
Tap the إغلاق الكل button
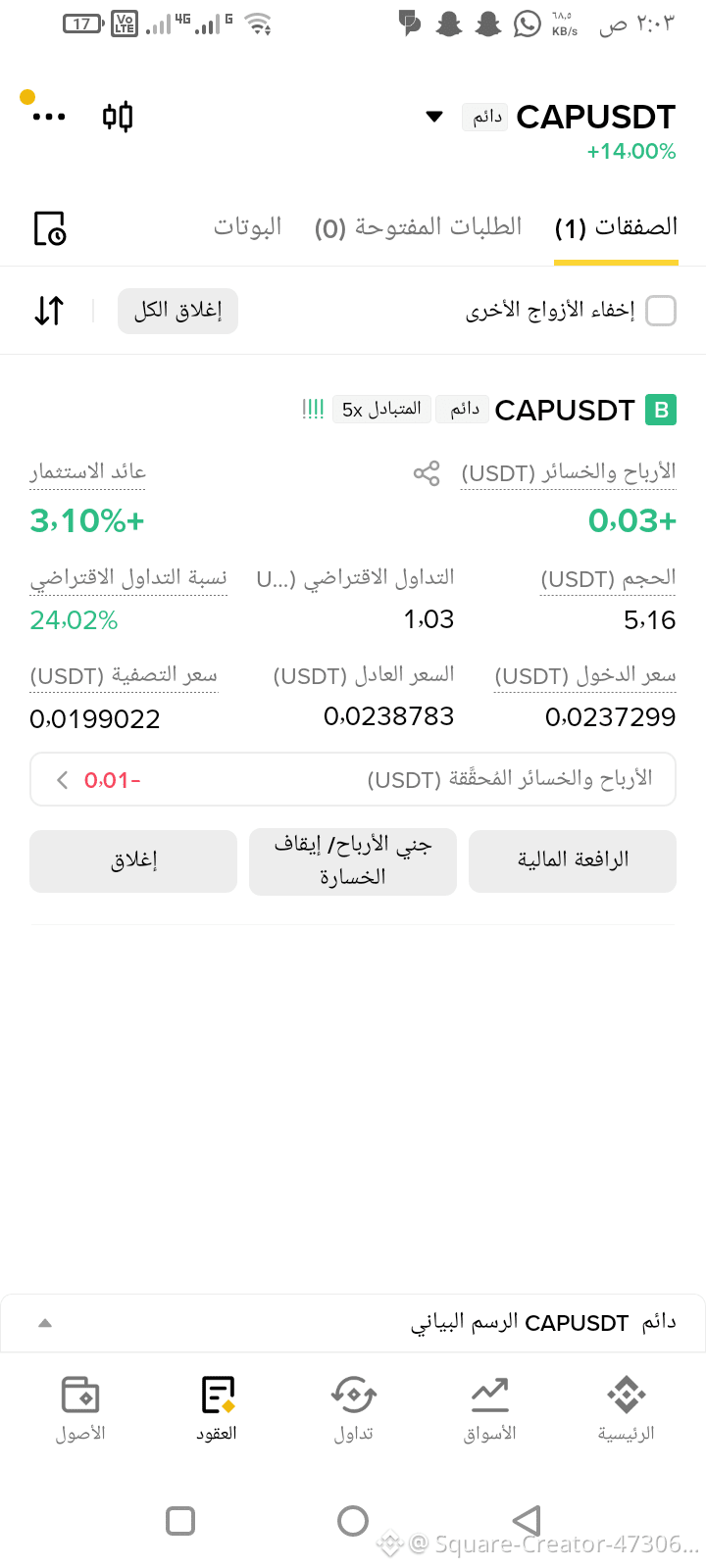click(x=177, y=311)
